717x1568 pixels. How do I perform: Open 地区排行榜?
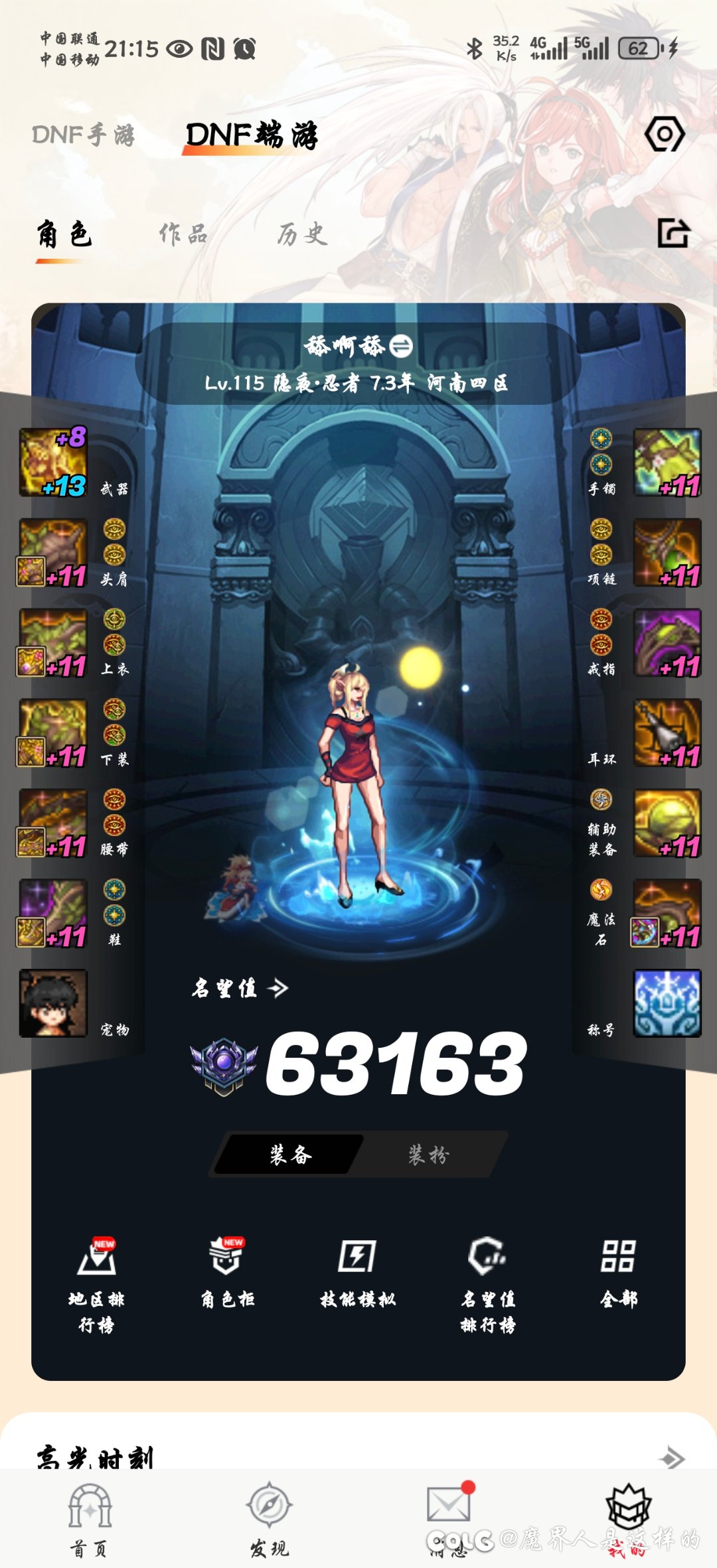97,1284
